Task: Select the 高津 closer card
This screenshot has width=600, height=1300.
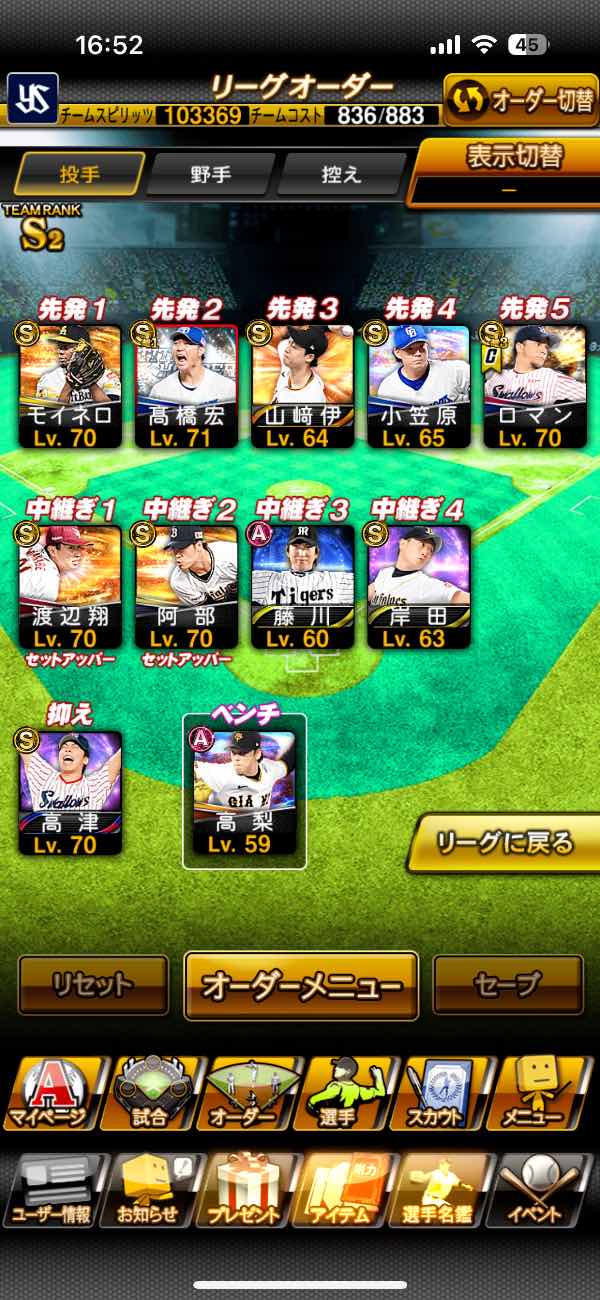Action: pyautogui.click(x=68, y=792)
